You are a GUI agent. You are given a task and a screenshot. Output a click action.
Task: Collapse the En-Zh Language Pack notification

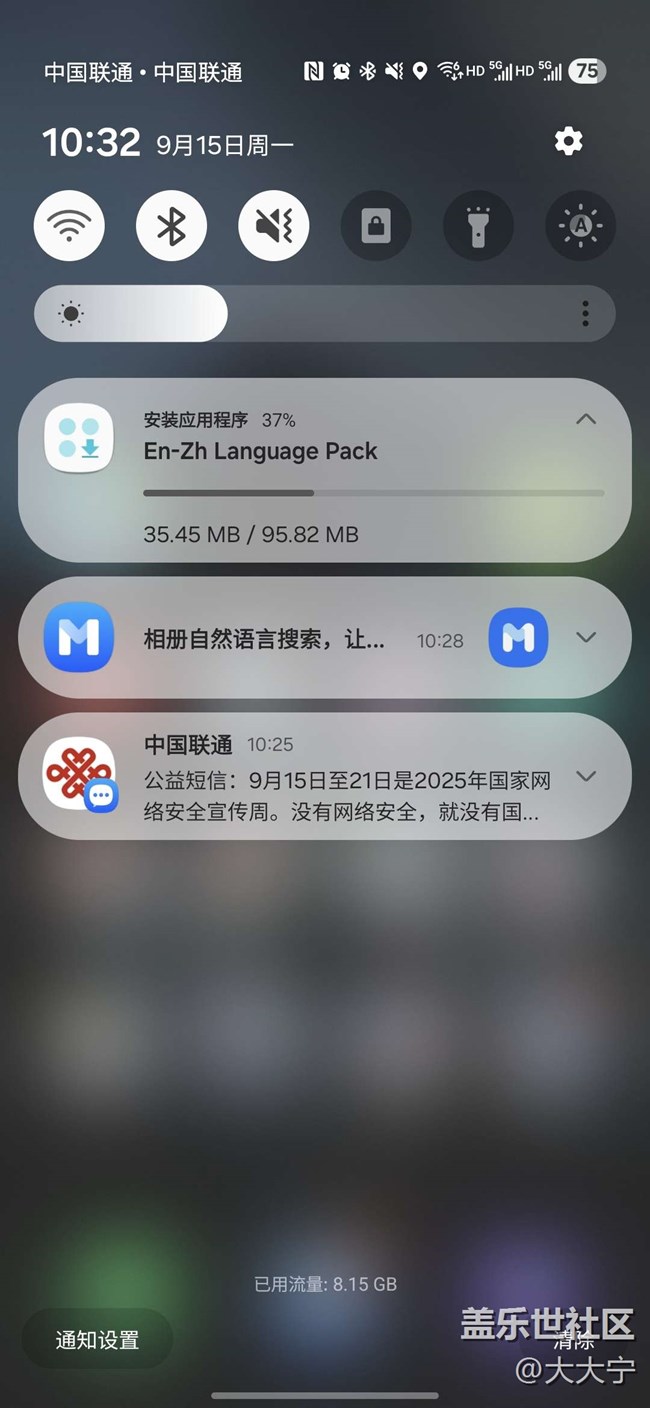pyautogui.click(x=586, y=420)
